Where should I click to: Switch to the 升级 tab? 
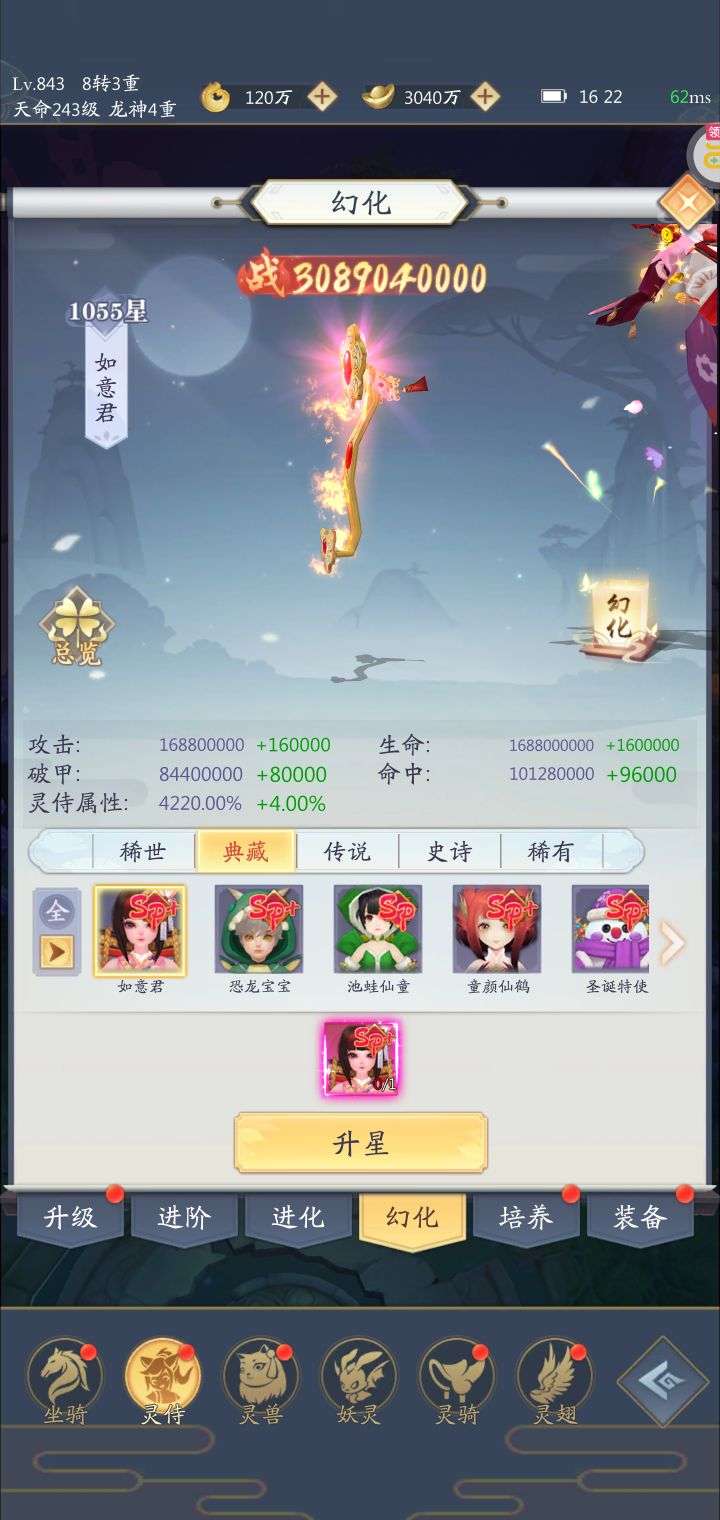tap(70, 1218)
